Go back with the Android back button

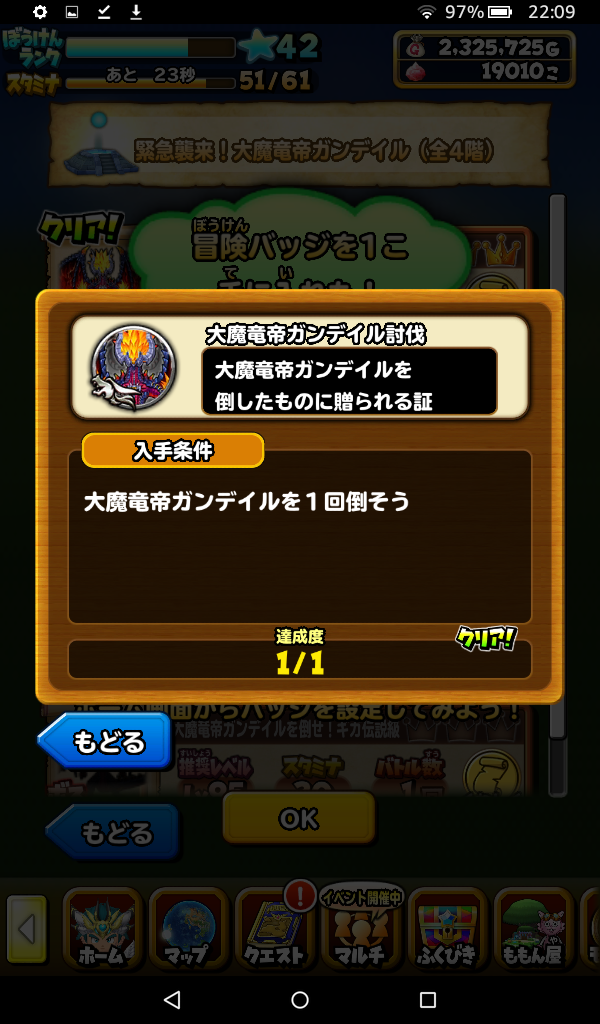tap(172, 999)
